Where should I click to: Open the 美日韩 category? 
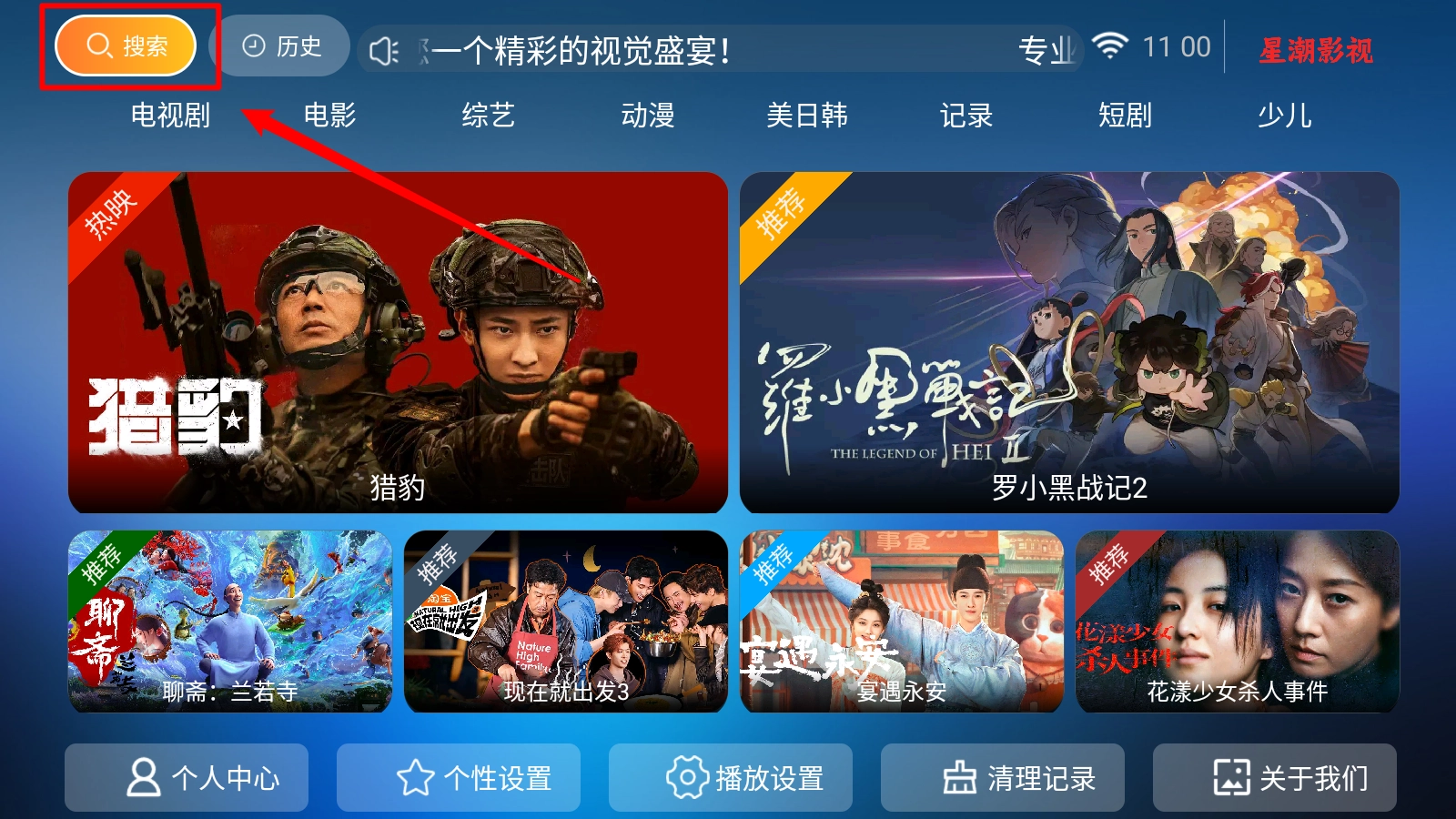tap(807, 116)
